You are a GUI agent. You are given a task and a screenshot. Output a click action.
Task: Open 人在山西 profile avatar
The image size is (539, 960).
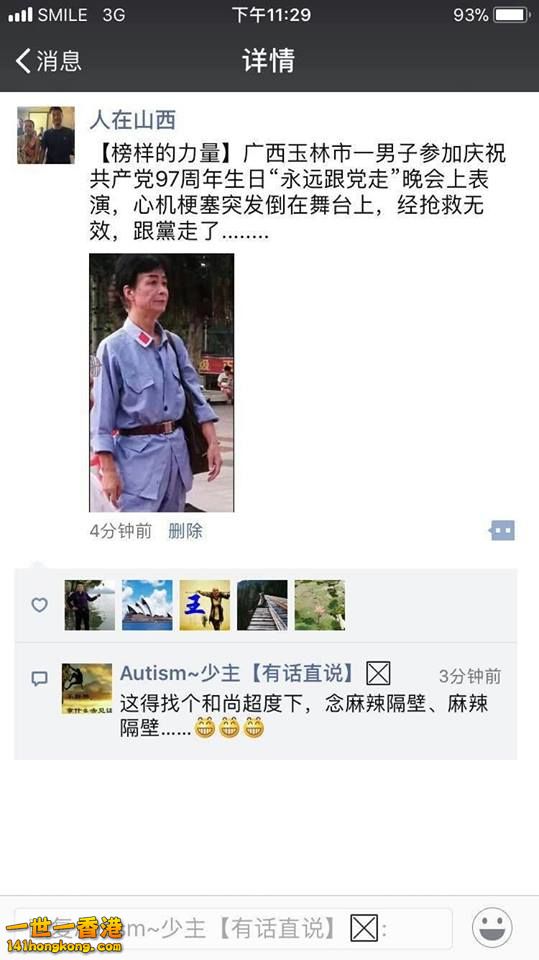pos(46,135)
